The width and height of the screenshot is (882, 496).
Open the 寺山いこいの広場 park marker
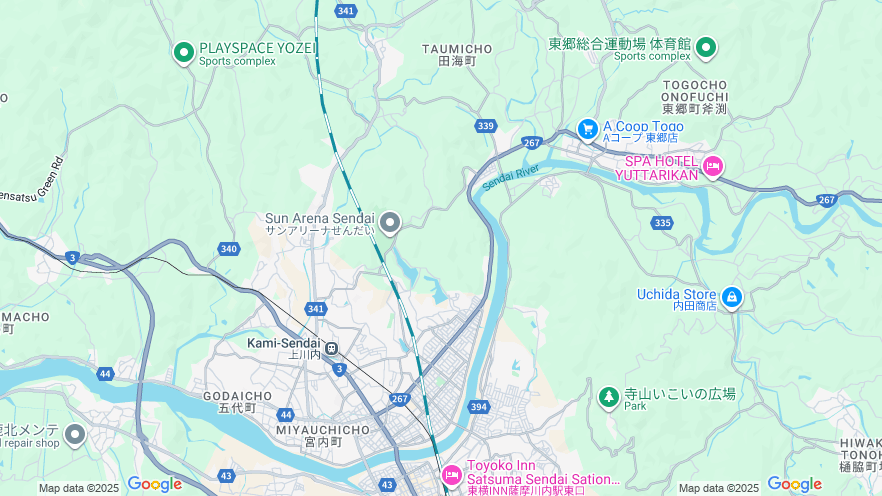[608, 397]
